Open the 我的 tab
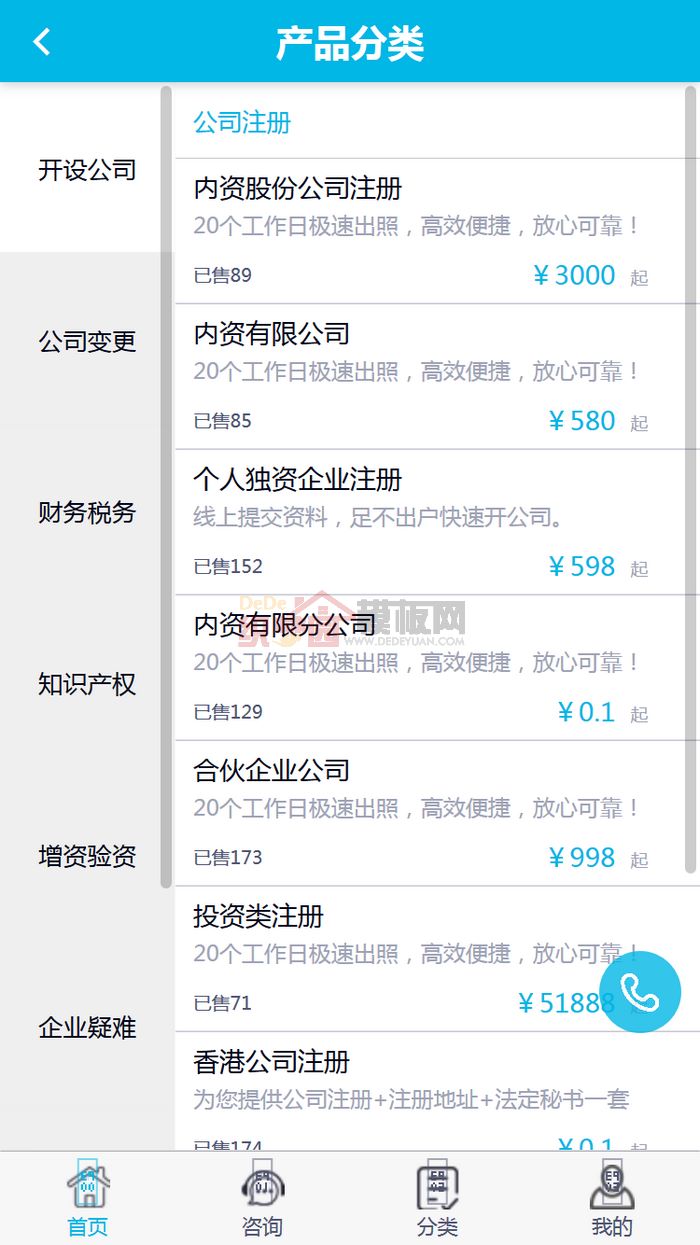The image size is (700, 1245). tap(612, 1199)
